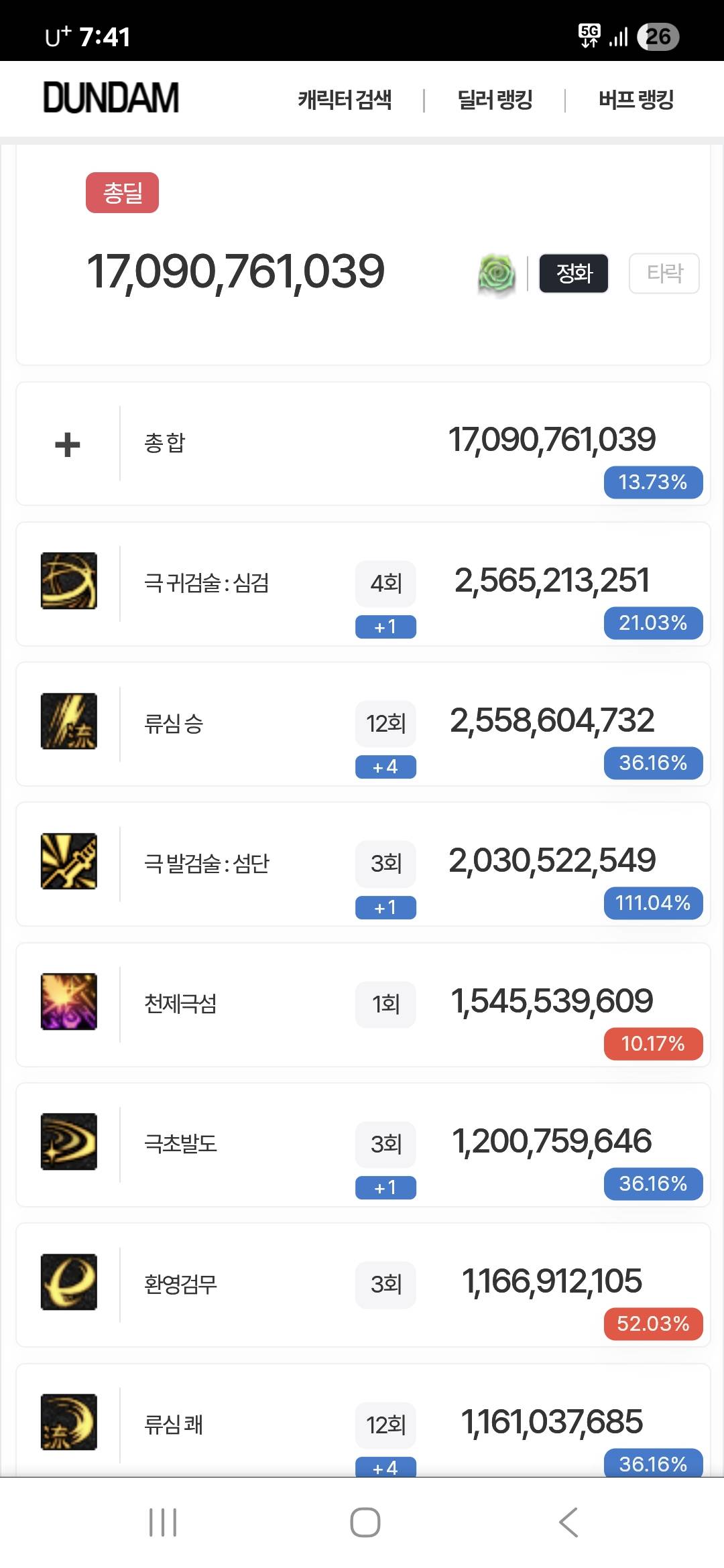Tap the green rose icon beside 정화

point(497,274)
